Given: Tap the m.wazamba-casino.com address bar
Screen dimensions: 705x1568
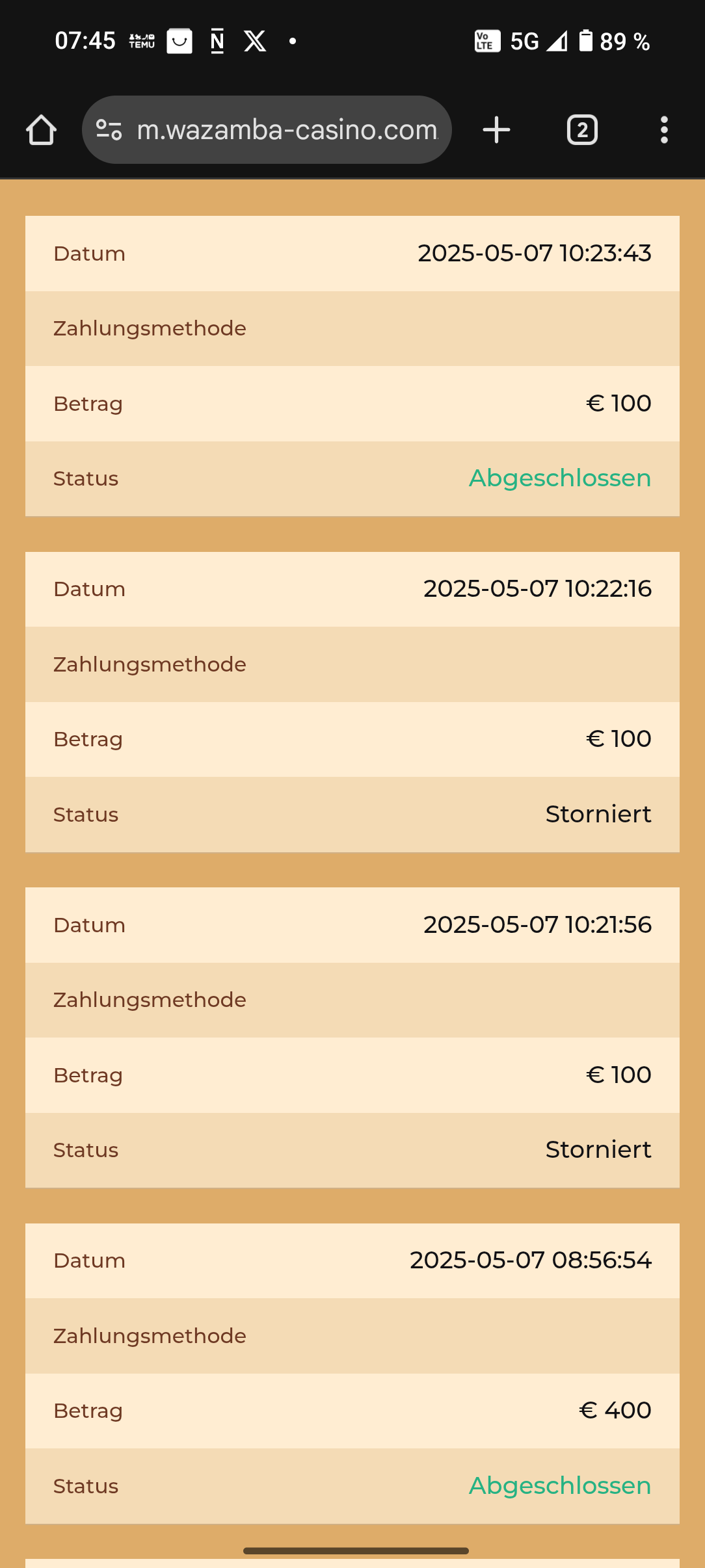Looking at the screenshot, I should point(286,130).
